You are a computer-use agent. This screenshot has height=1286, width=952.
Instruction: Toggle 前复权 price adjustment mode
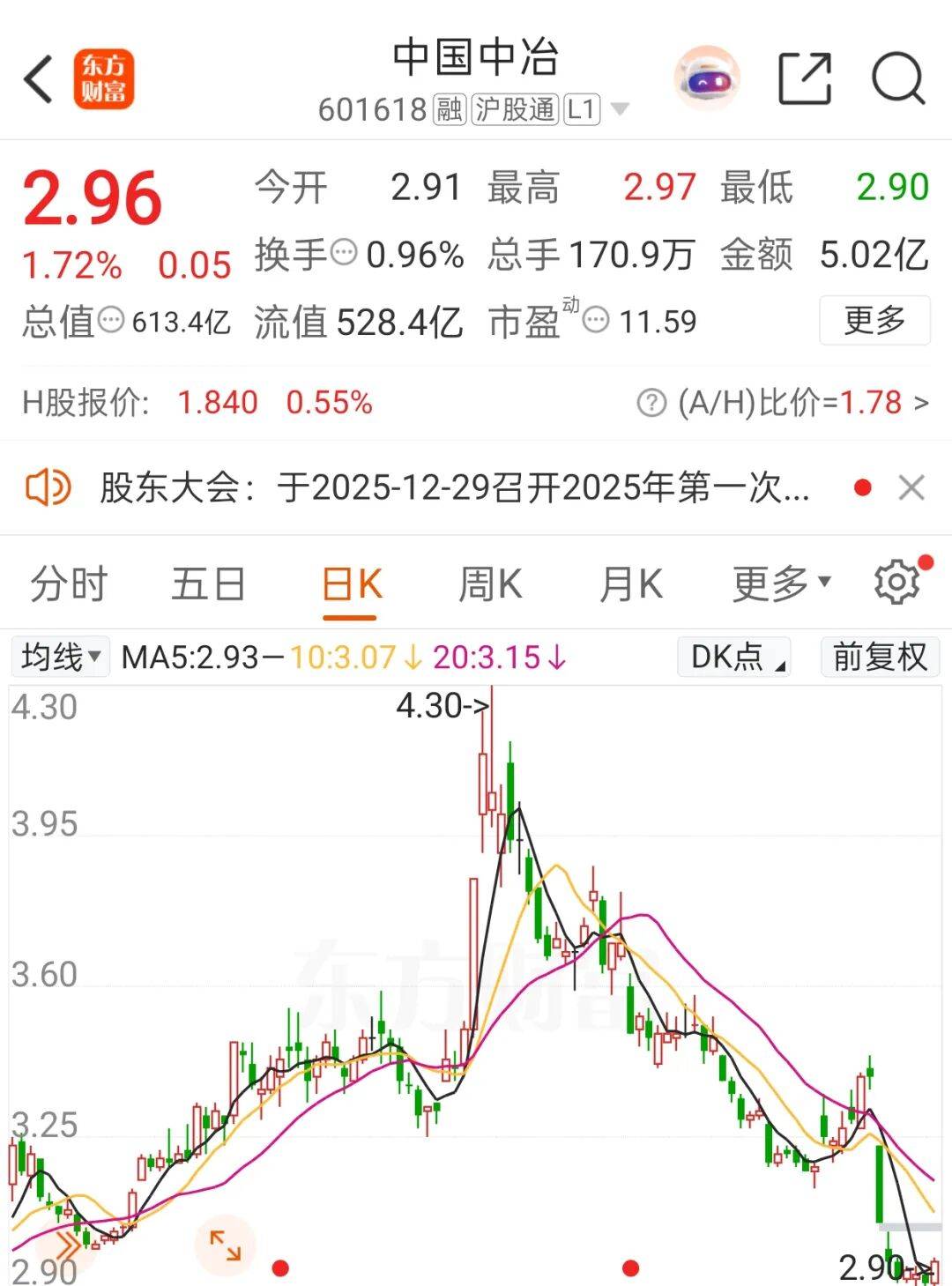(878, 656)
